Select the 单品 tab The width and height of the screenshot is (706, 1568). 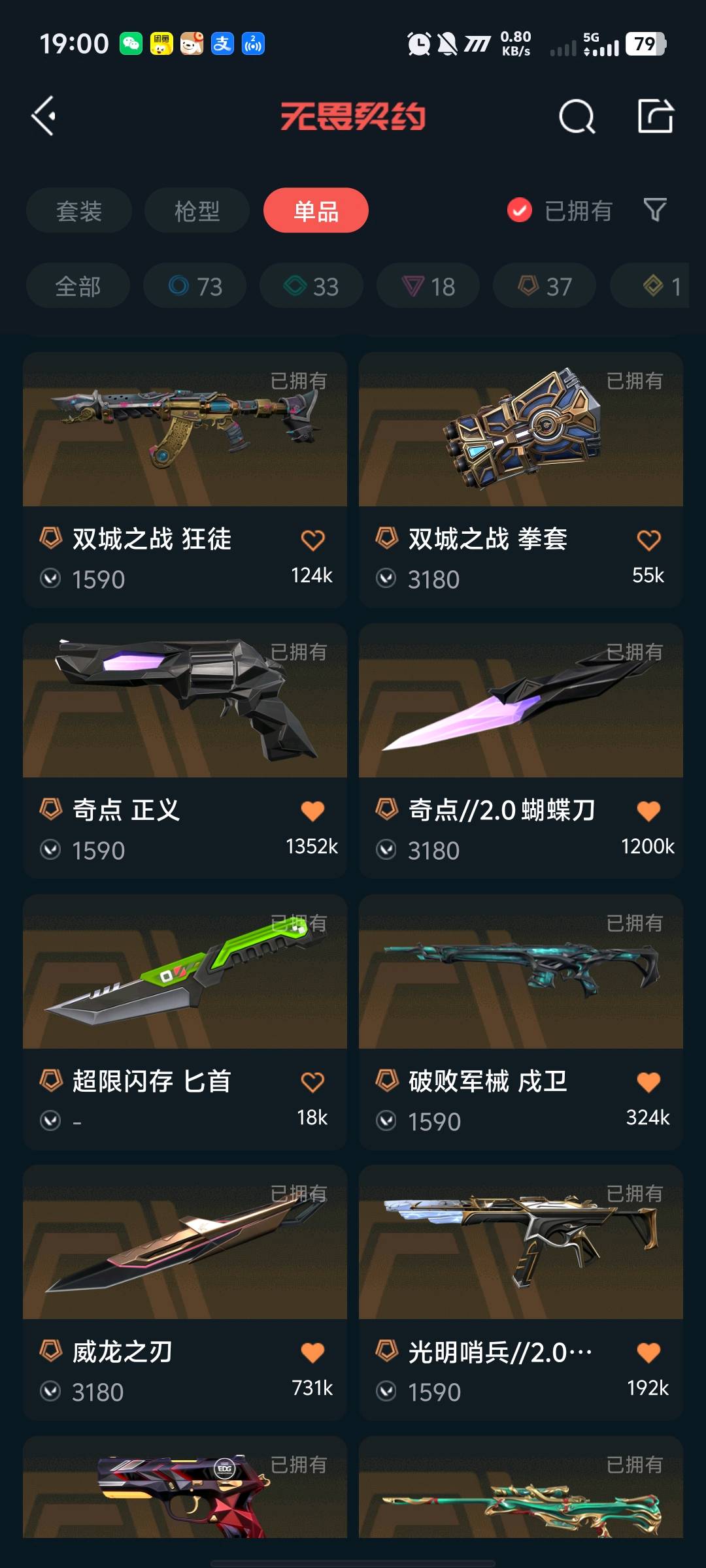pyautogui.click(x=316, y=210)
